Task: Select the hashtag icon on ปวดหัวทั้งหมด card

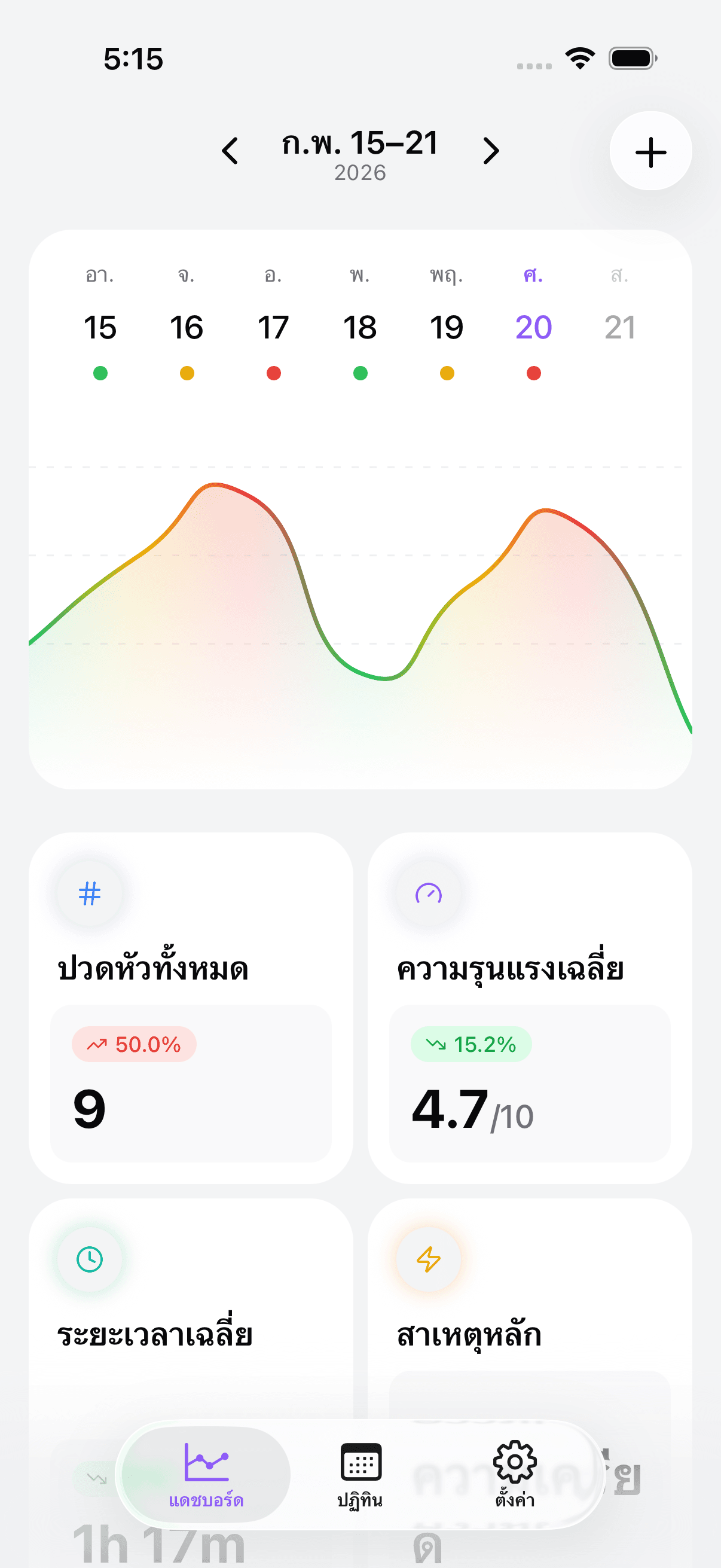Action: [x=89, y=893]
